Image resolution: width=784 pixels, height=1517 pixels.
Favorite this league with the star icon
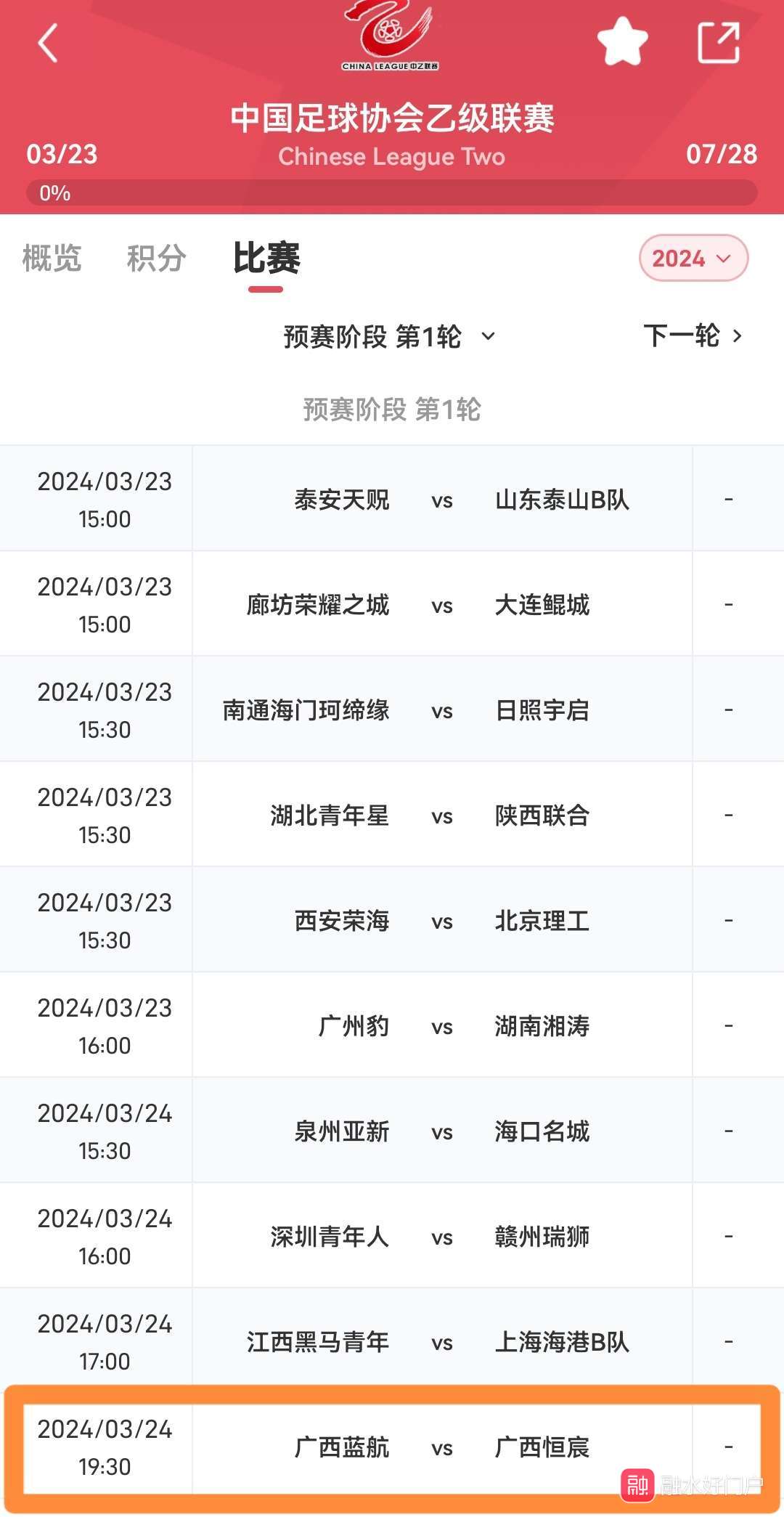click(x=623, y=42)
